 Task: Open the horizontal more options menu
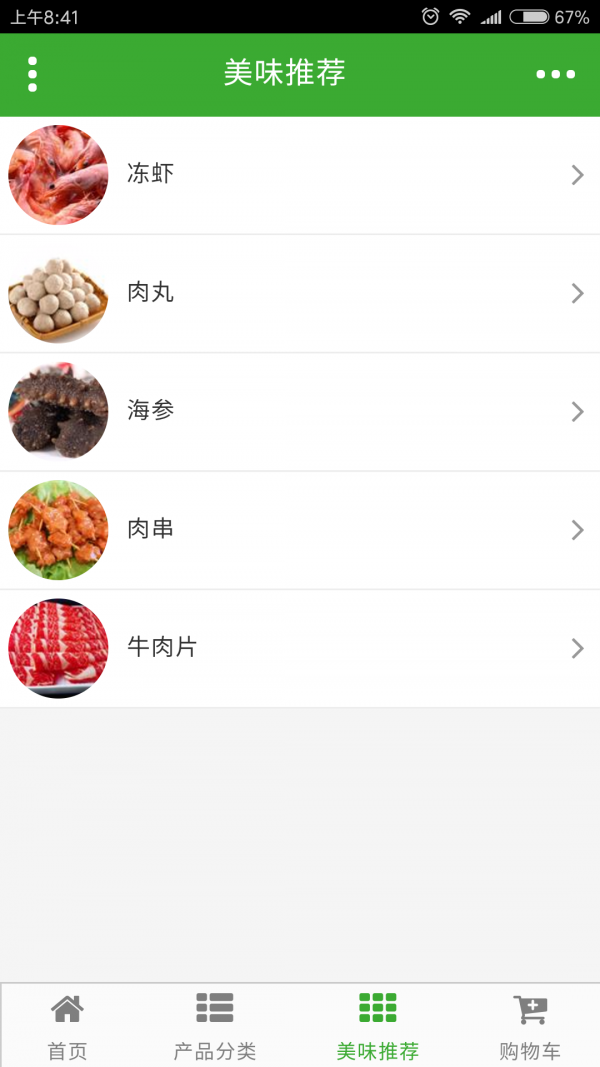point(555,74)
